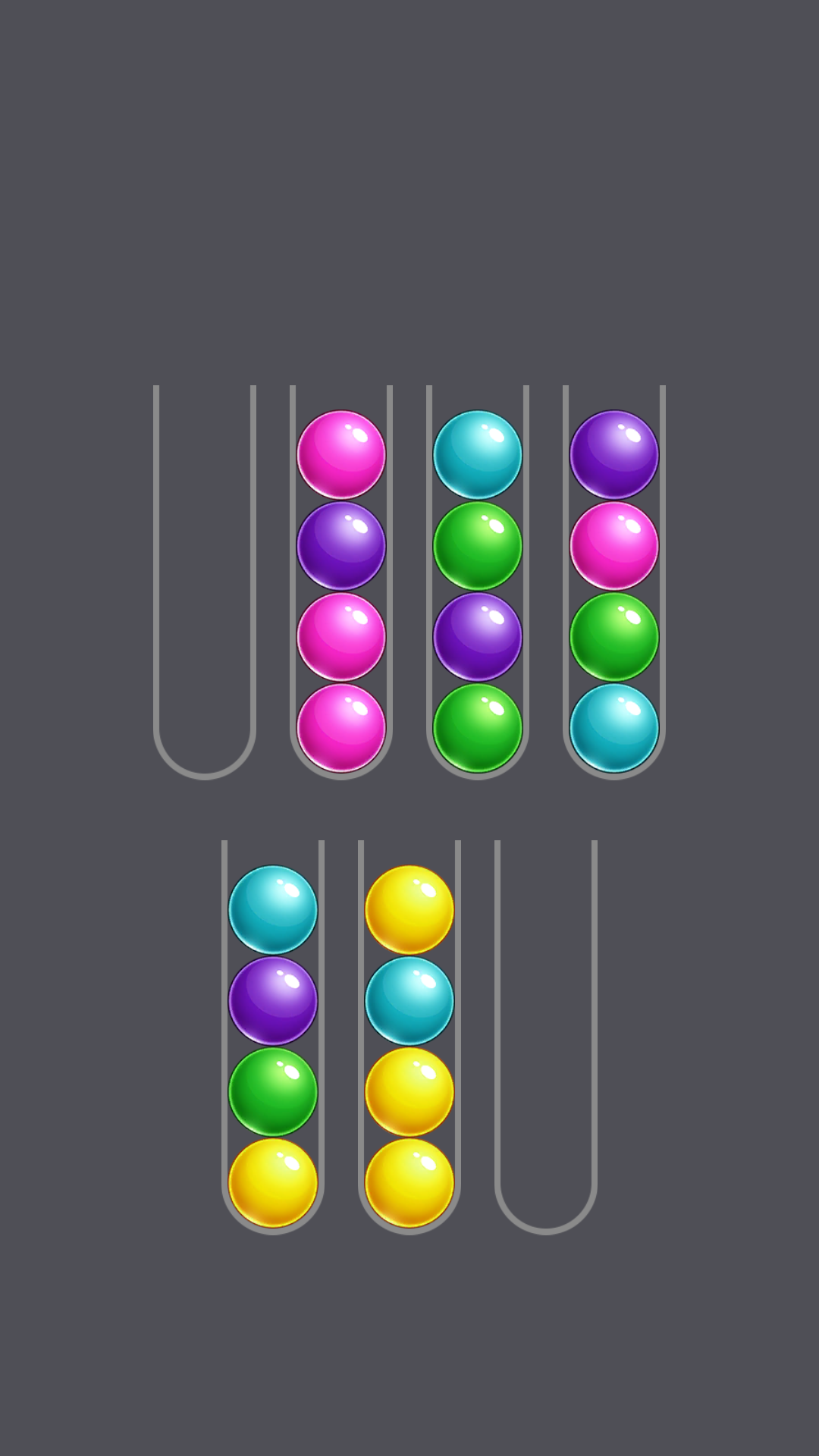Viewport: 819px width, 1456px height.
Task: Tap the green ball at the third tube's bottom
Action: [x=476, y=728]
